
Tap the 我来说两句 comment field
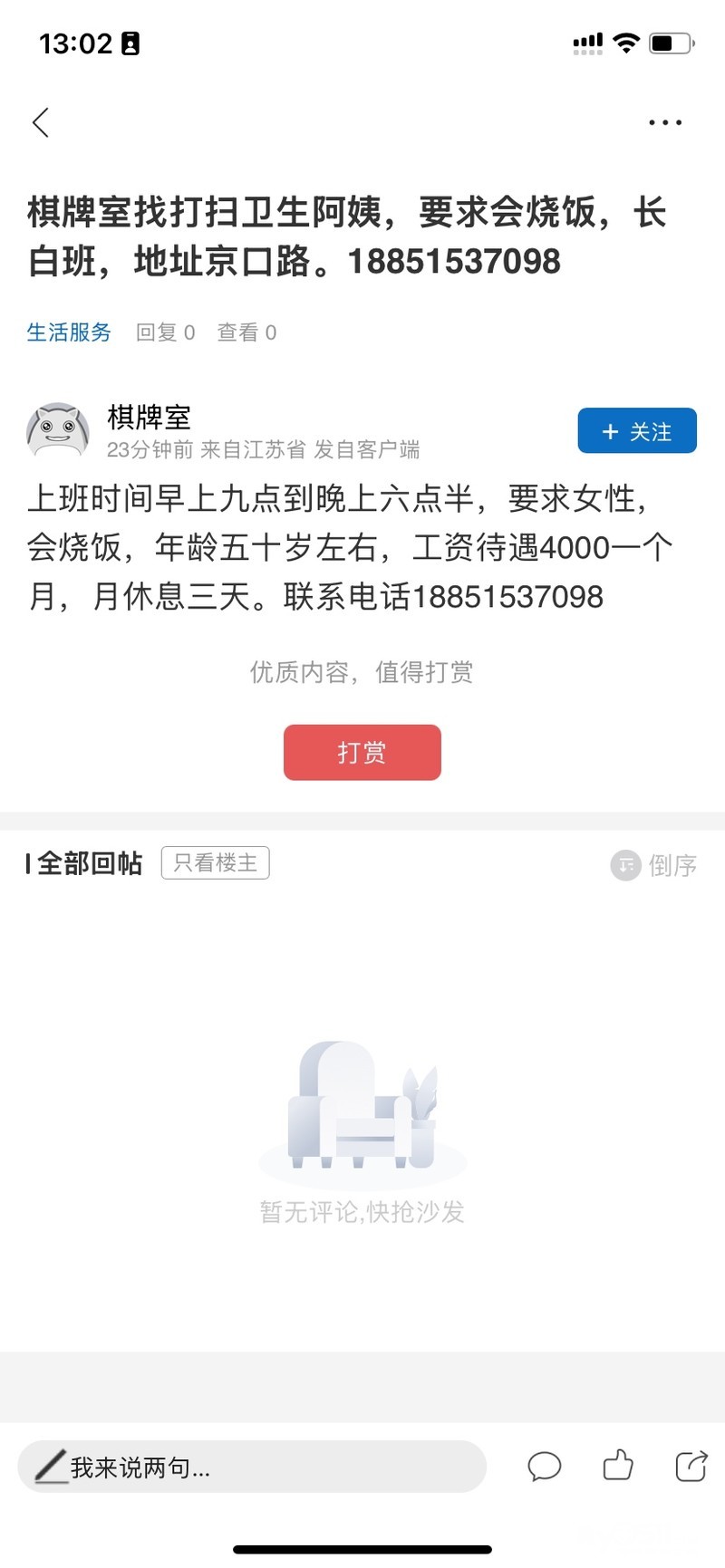pos(252,1467)
